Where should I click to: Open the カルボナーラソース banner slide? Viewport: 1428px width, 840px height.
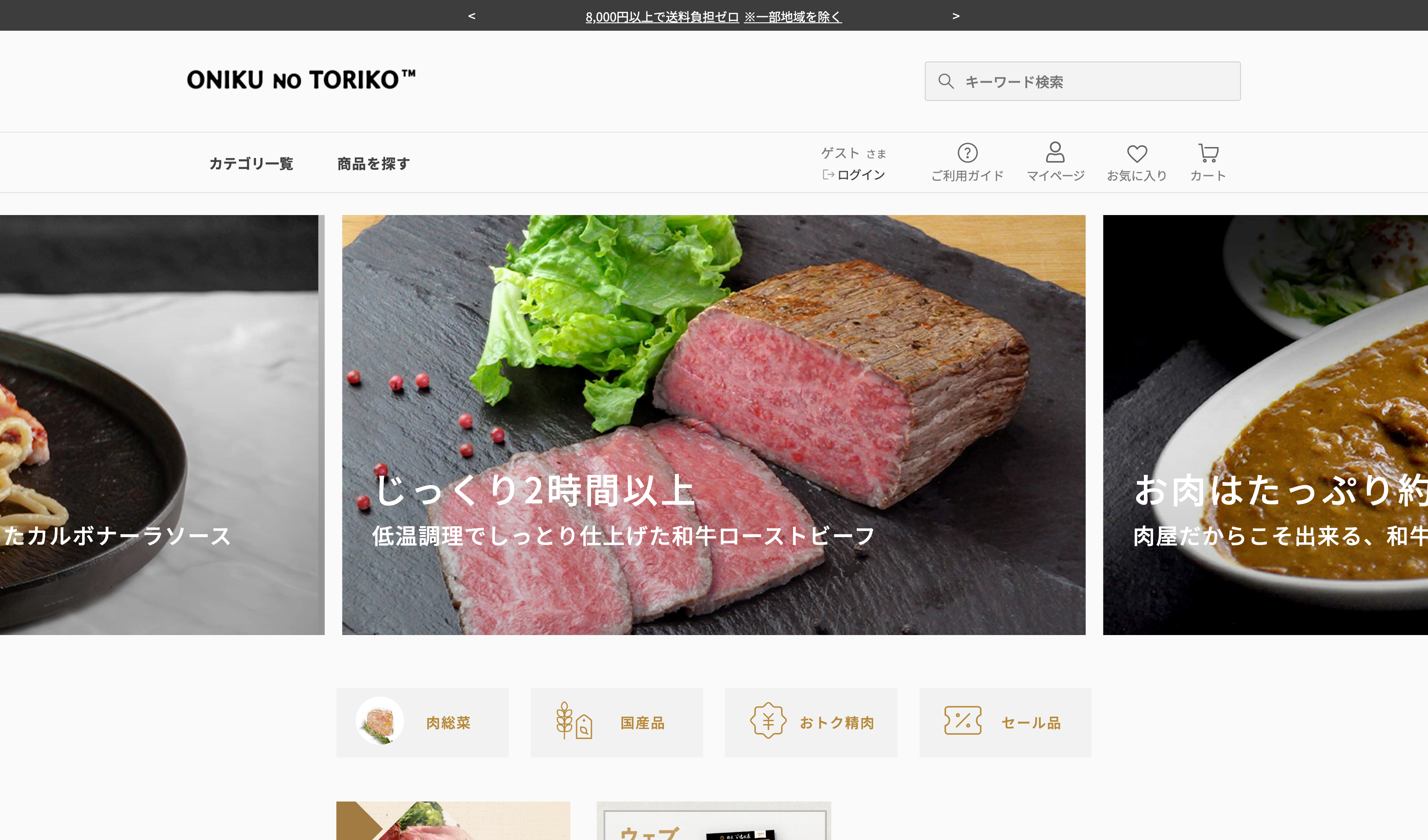pos(162,425)
